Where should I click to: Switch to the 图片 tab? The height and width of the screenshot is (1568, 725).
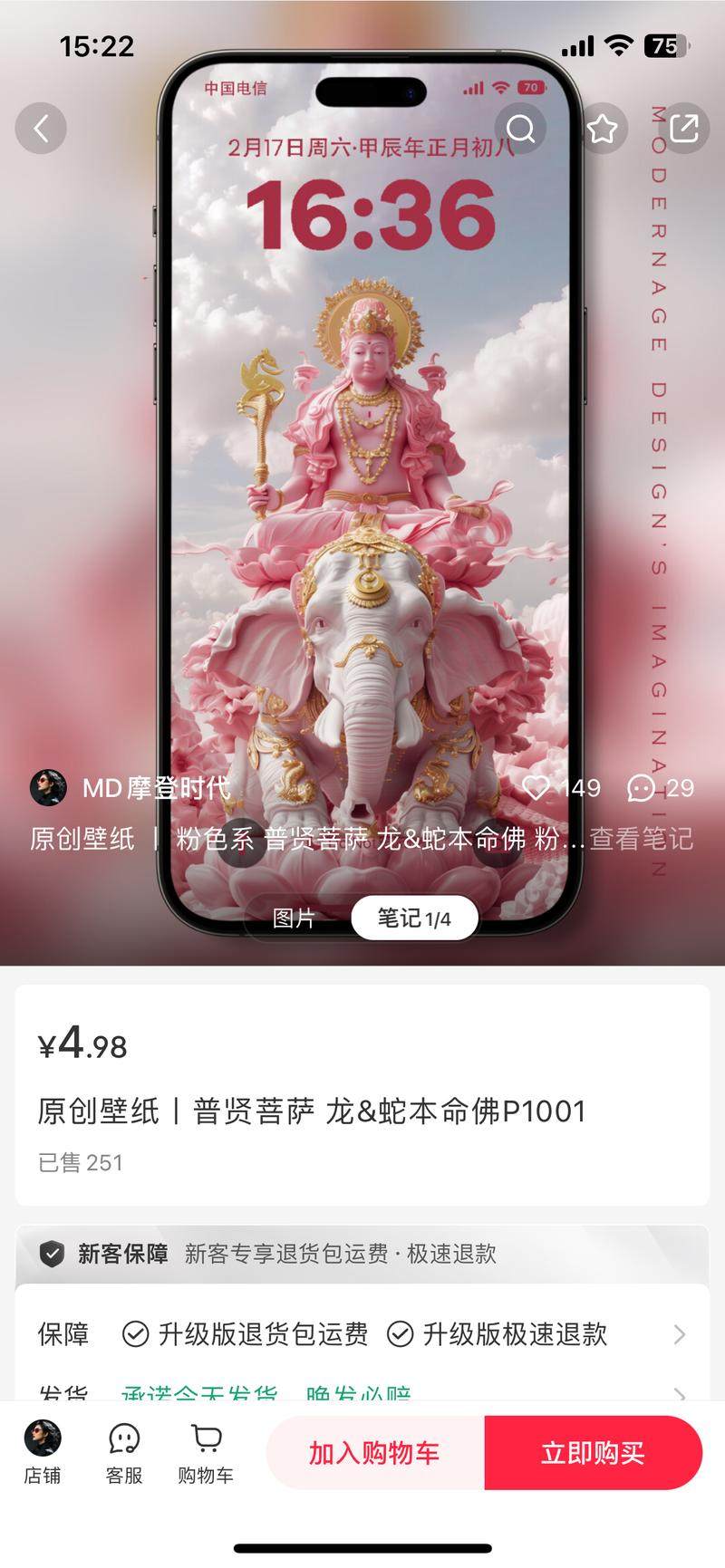[x=294, y=919]
